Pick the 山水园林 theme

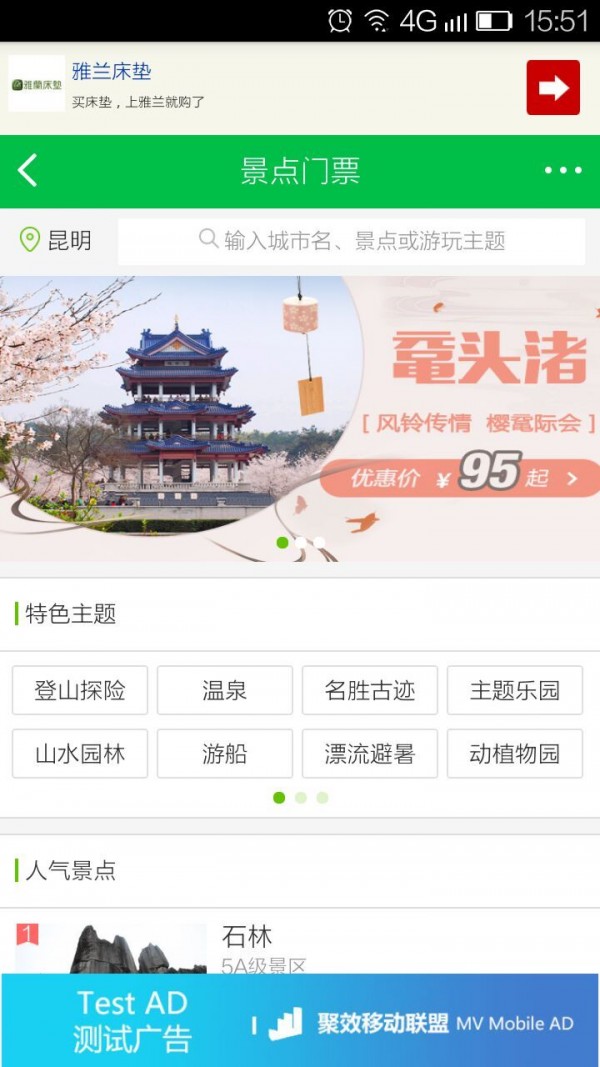click(x=80, y=754)
